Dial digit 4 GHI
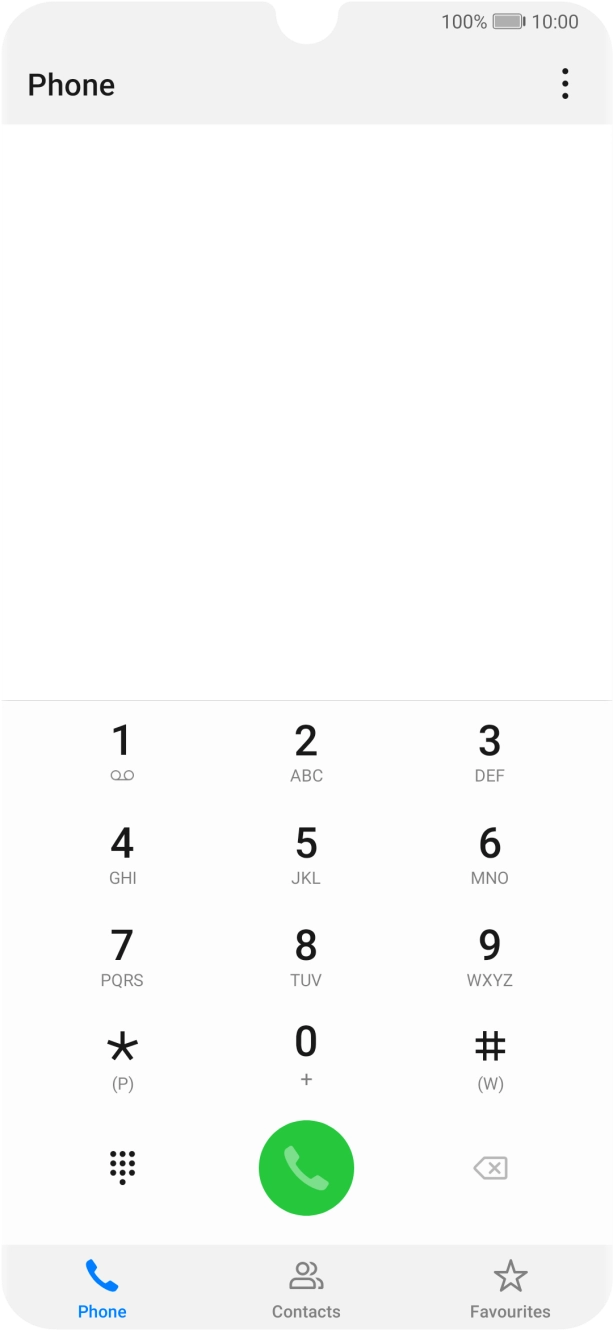The width and height of the screenshot is (613, 1330). [122, 855]
